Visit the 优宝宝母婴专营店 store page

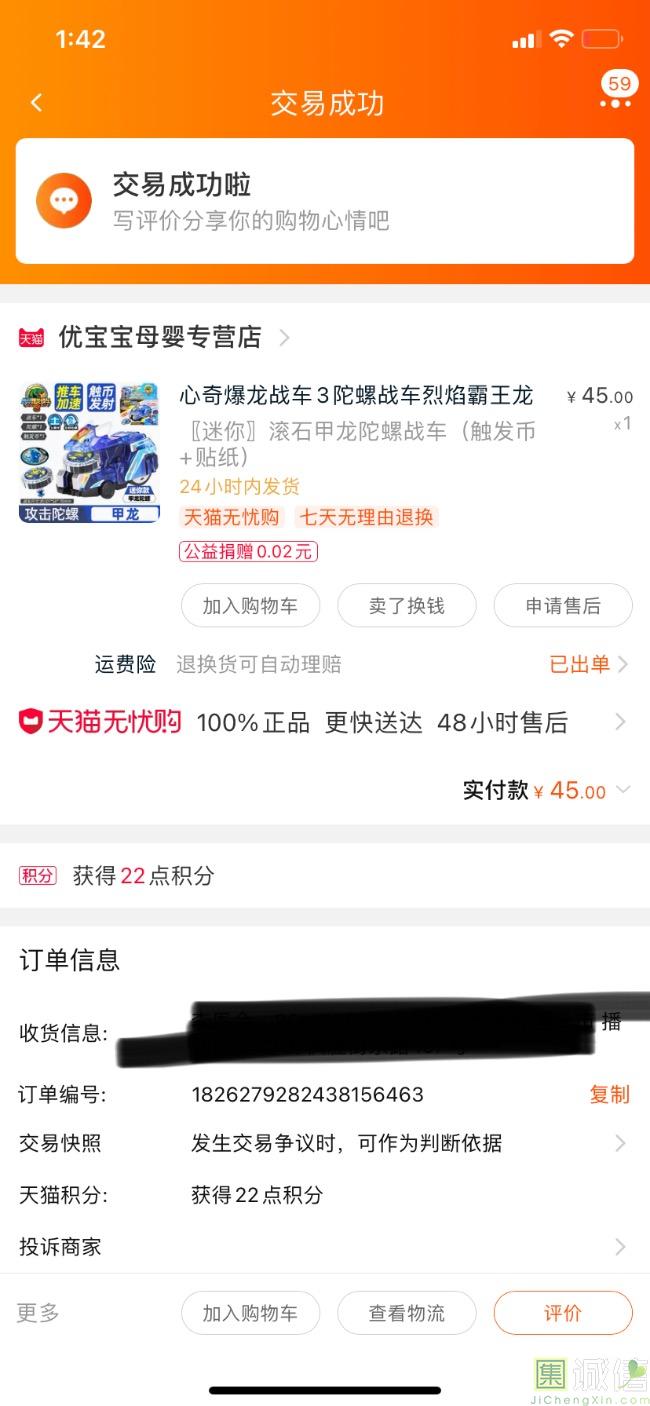point(160,338)
